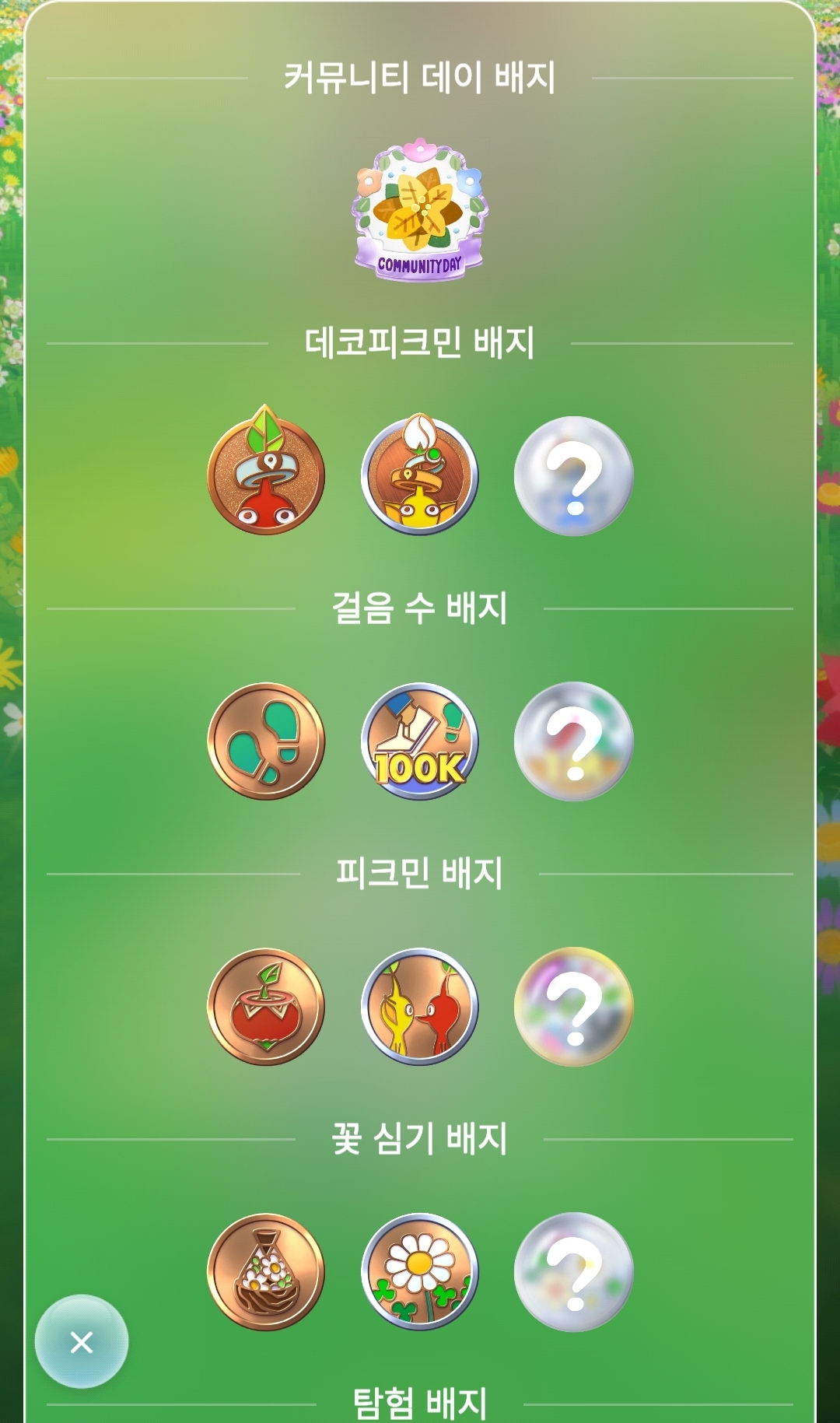
Task: Tap the locked flower planting badge
Action: (x=574, y=1272)
